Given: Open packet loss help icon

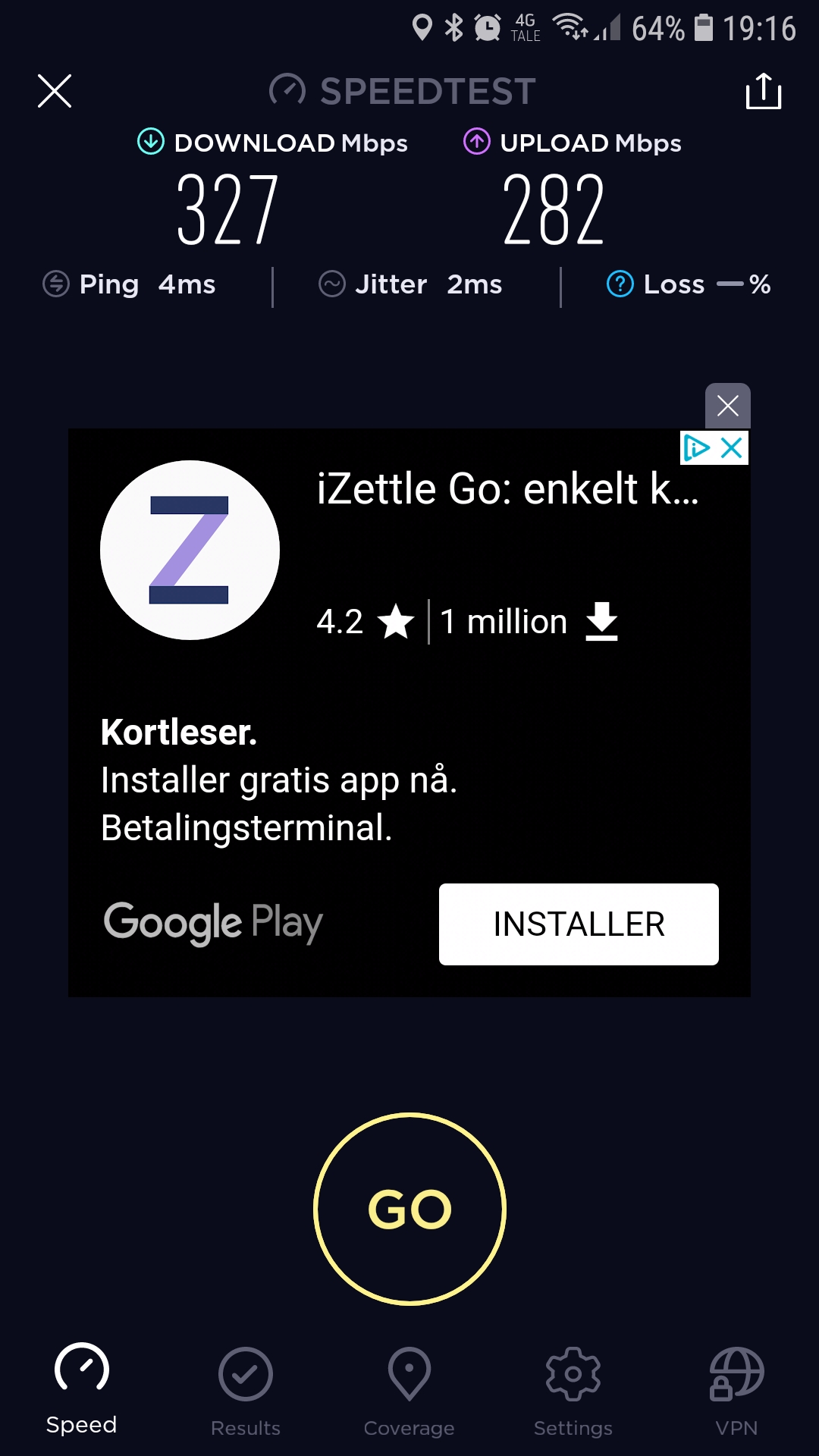Looking at the screenshot, I should [620, 284].
